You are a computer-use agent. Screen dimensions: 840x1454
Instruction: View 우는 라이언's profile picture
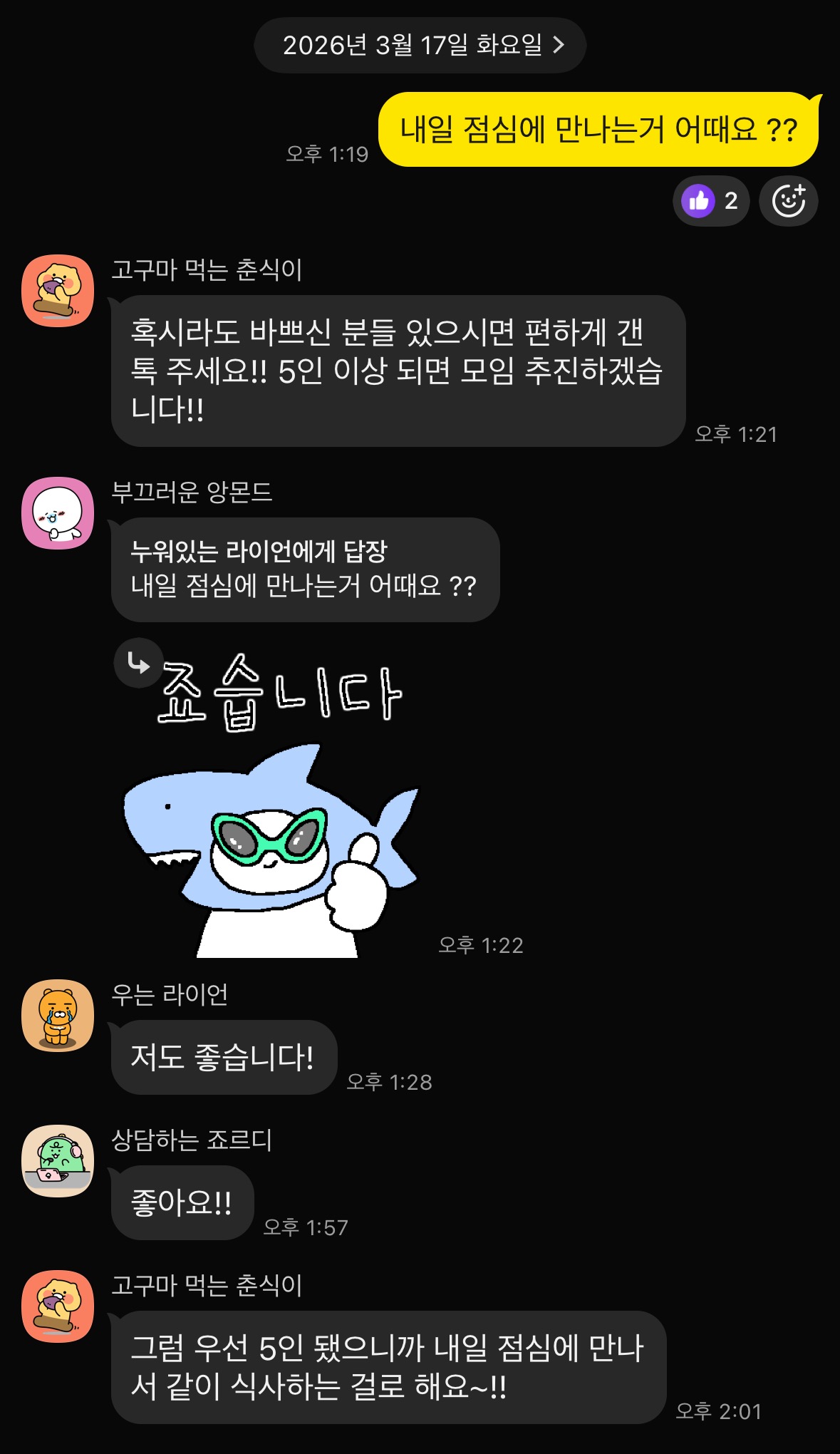[58, 1016]
